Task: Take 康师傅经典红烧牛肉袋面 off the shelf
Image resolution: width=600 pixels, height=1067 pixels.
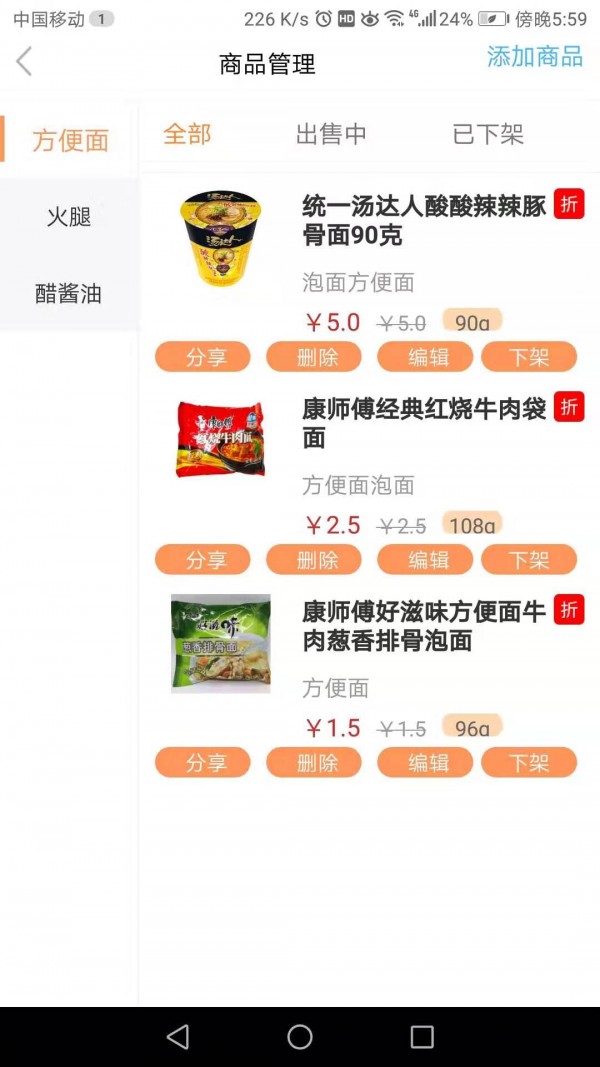Action: click(529, 560)
